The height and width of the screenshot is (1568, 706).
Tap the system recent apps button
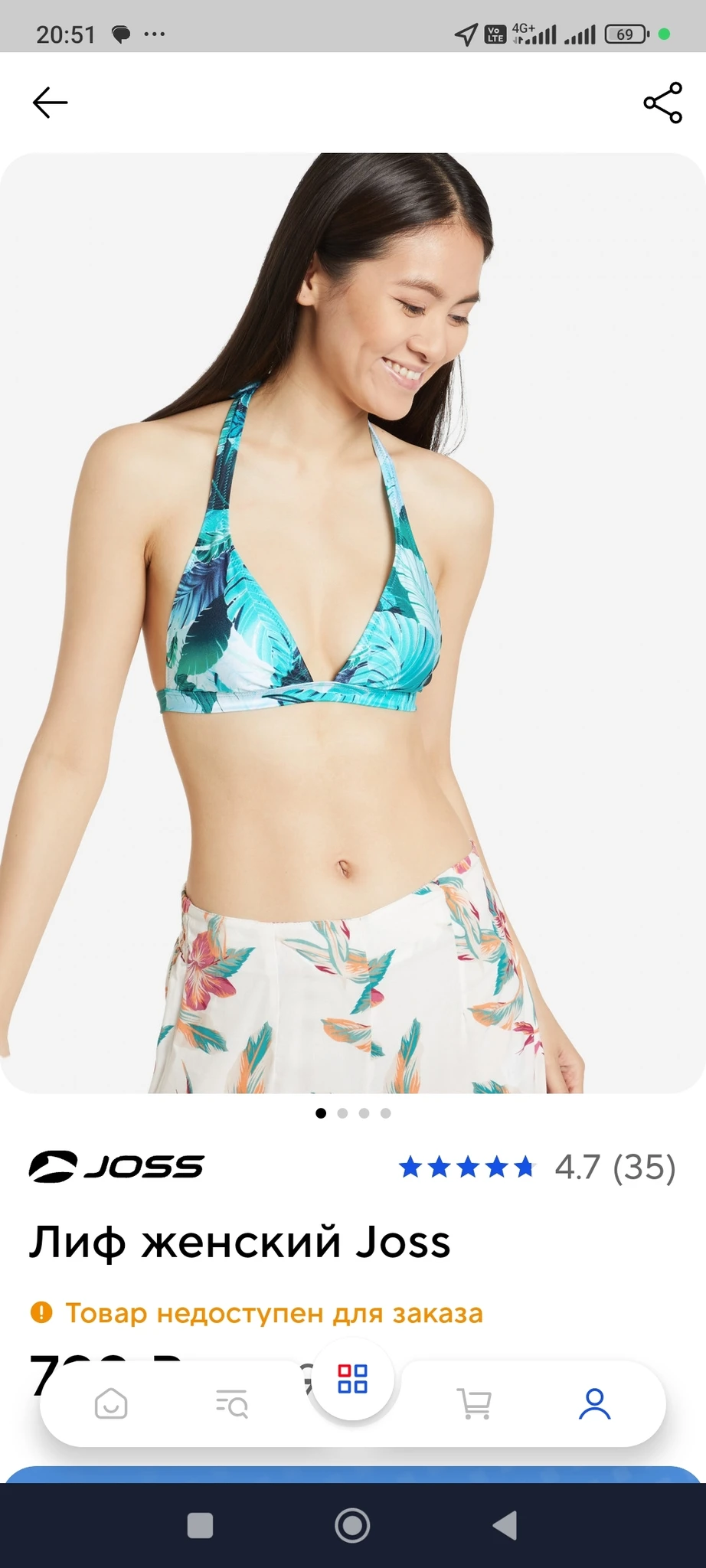[x=200, y=1525]
